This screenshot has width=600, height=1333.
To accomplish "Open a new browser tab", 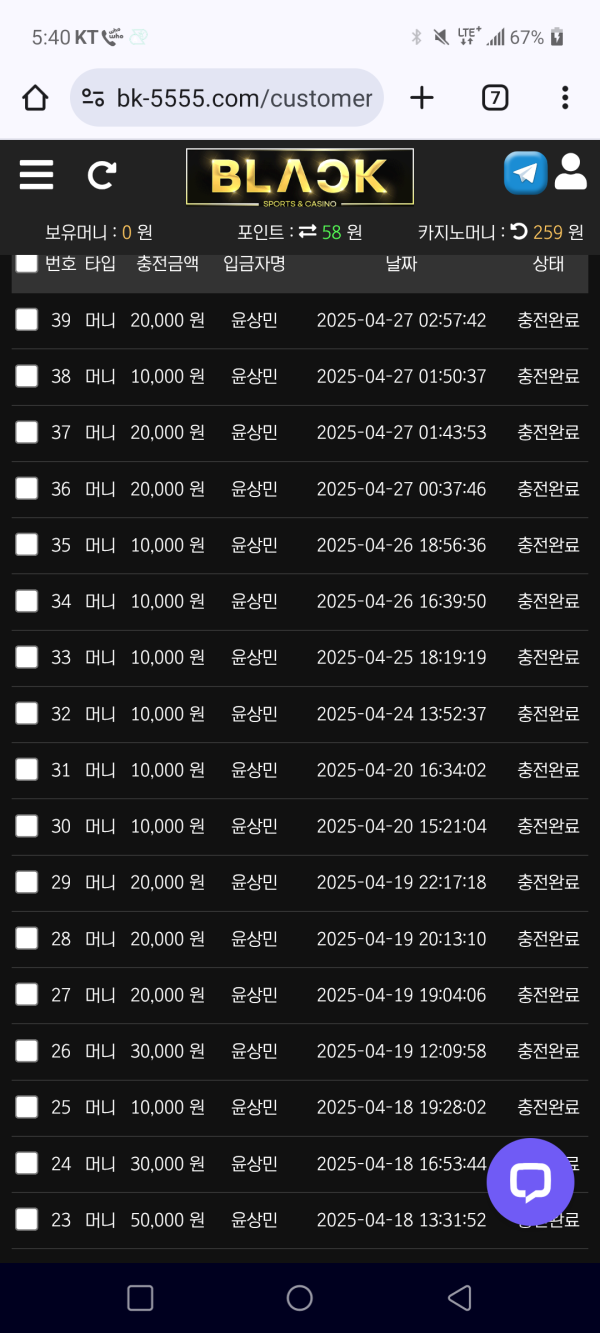I will [422, 98].
